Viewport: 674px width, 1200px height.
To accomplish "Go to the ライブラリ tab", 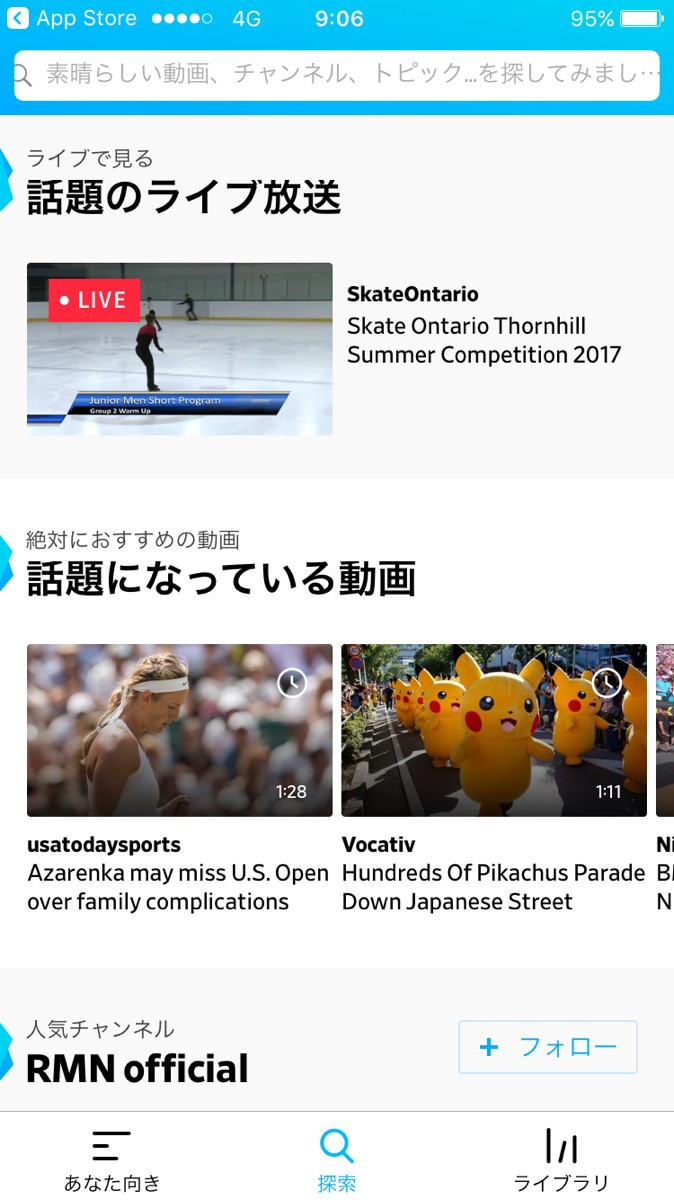I will (561, 1160).
